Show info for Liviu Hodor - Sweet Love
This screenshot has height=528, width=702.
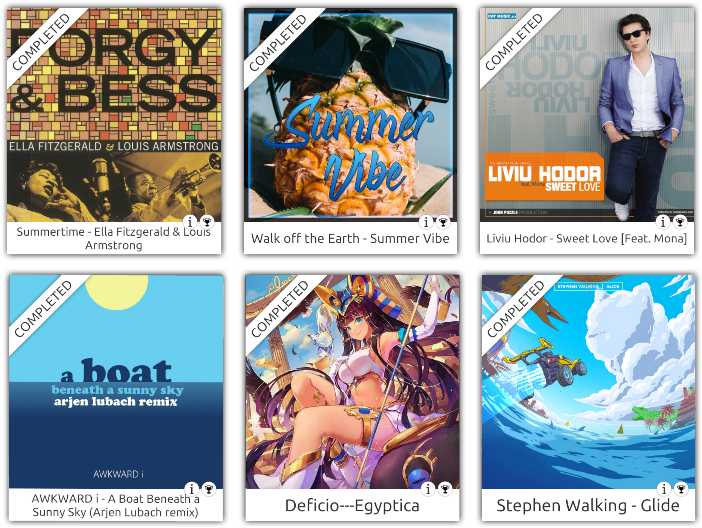coord(663,222)
